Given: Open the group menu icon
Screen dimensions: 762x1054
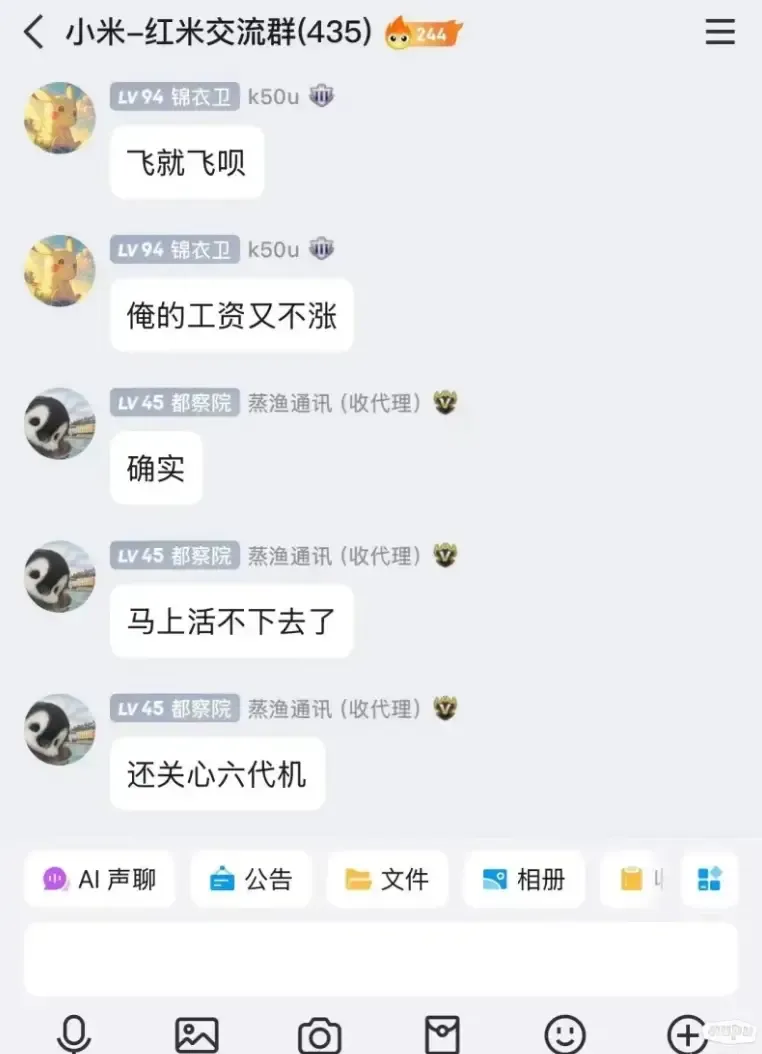Looking at the screenshot, I should pyautogui.click(x=720, y=32).
